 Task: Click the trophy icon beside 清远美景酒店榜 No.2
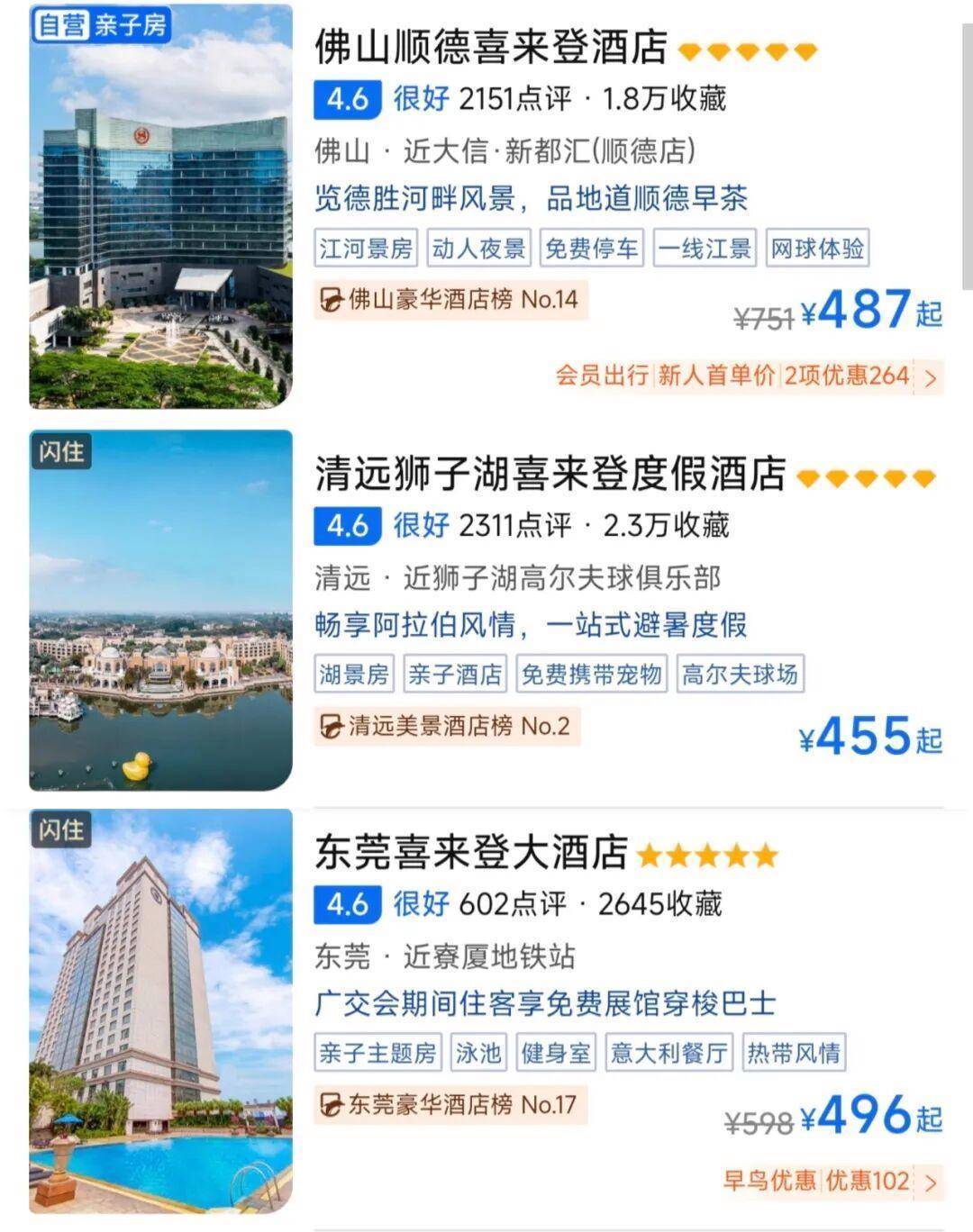tap(329, 726)
